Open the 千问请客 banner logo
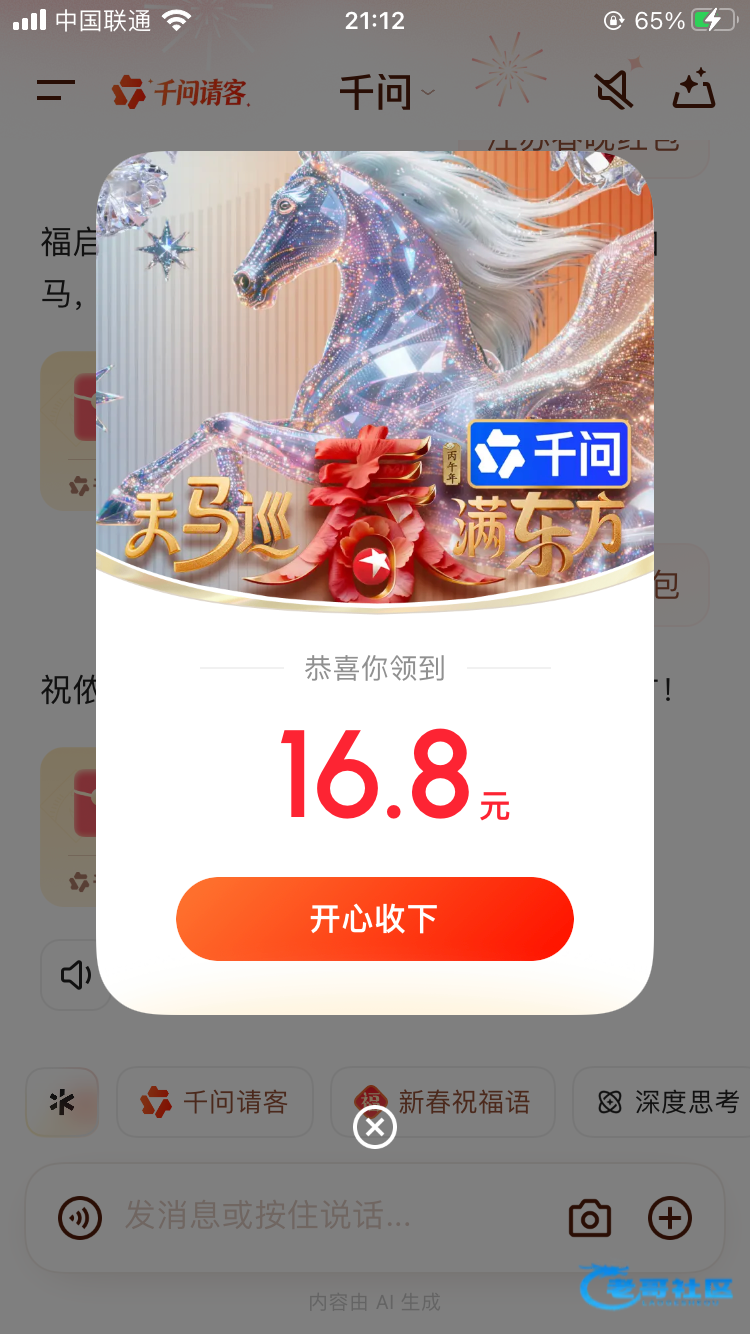 pyautogui.click(x=181, y=92)
